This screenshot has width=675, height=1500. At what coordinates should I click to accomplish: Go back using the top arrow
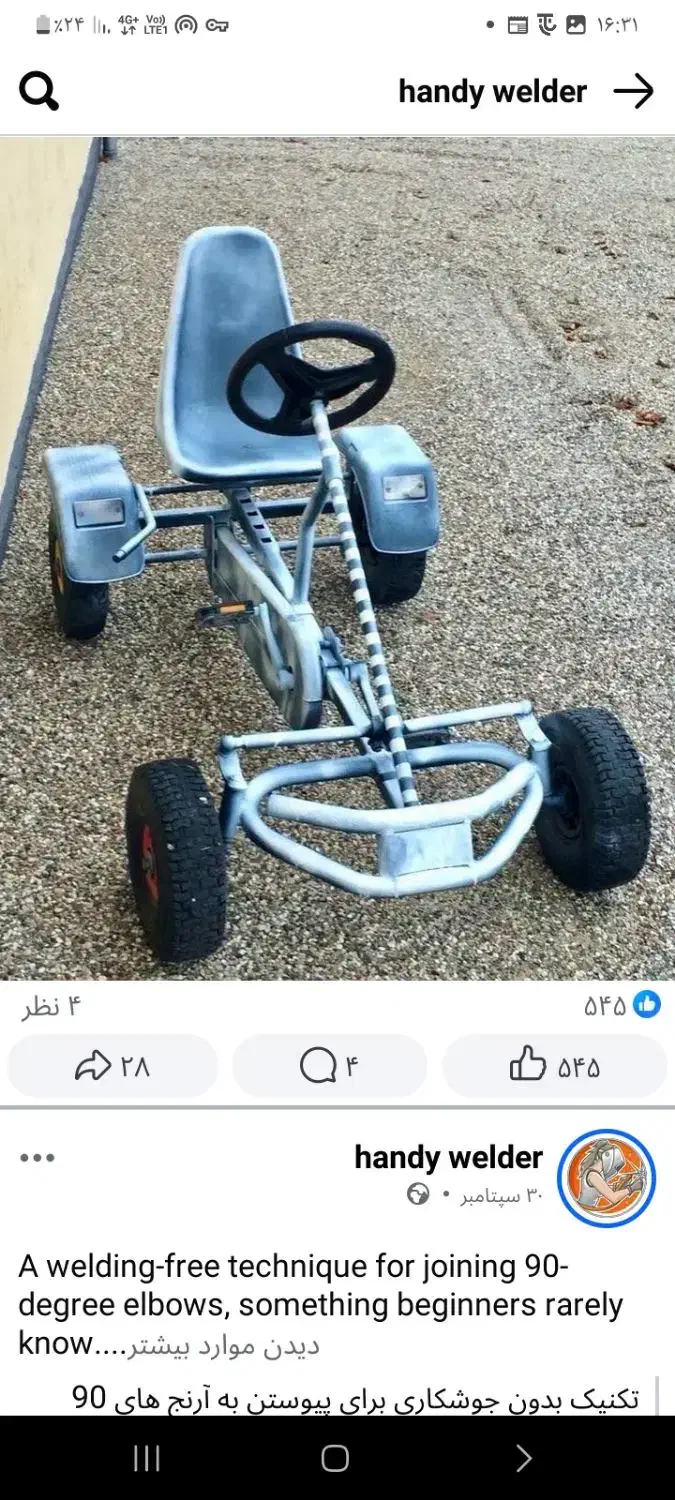point(633,92)
